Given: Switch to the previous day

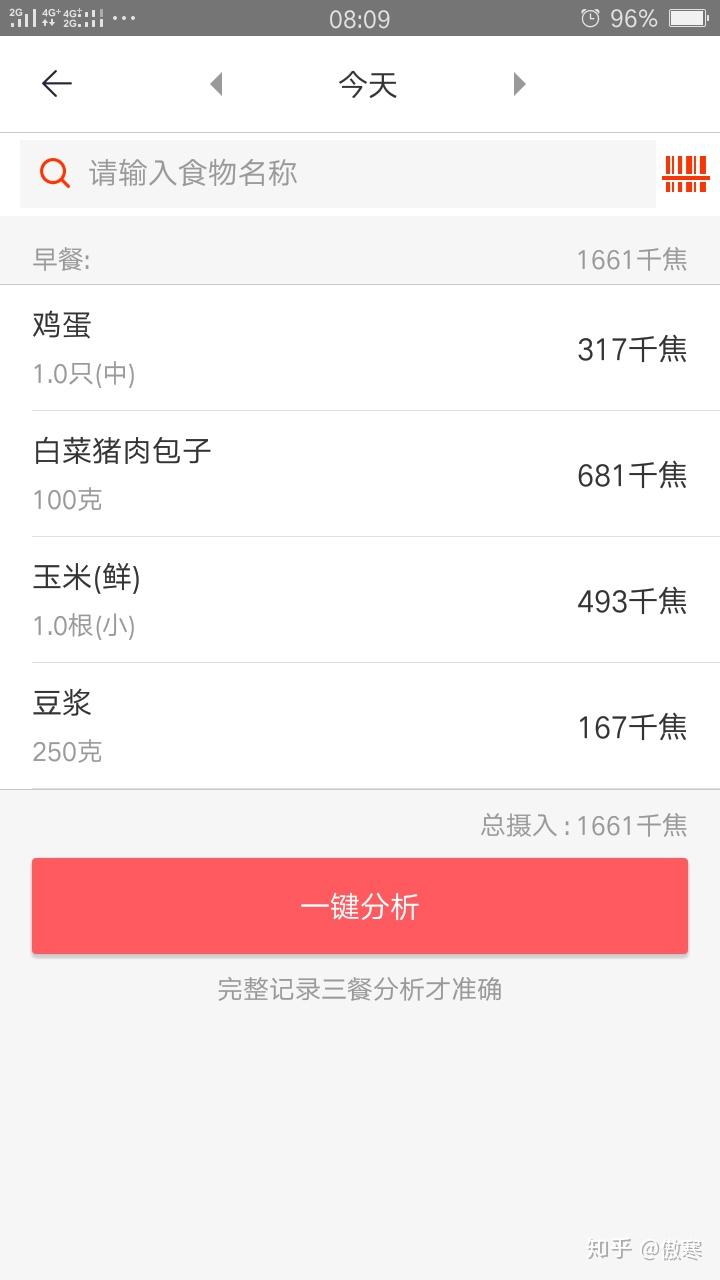Looking at the screenshot, I should [x=216, y=84].
